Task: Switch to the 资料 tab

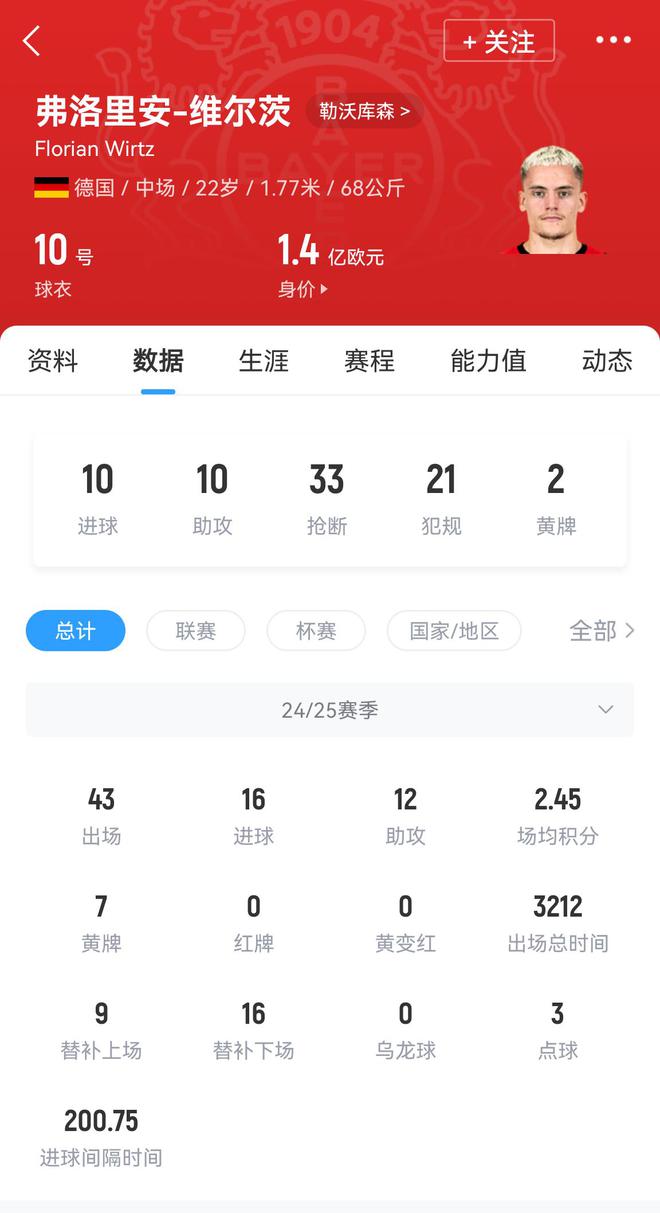Action: tap(53, 360)
